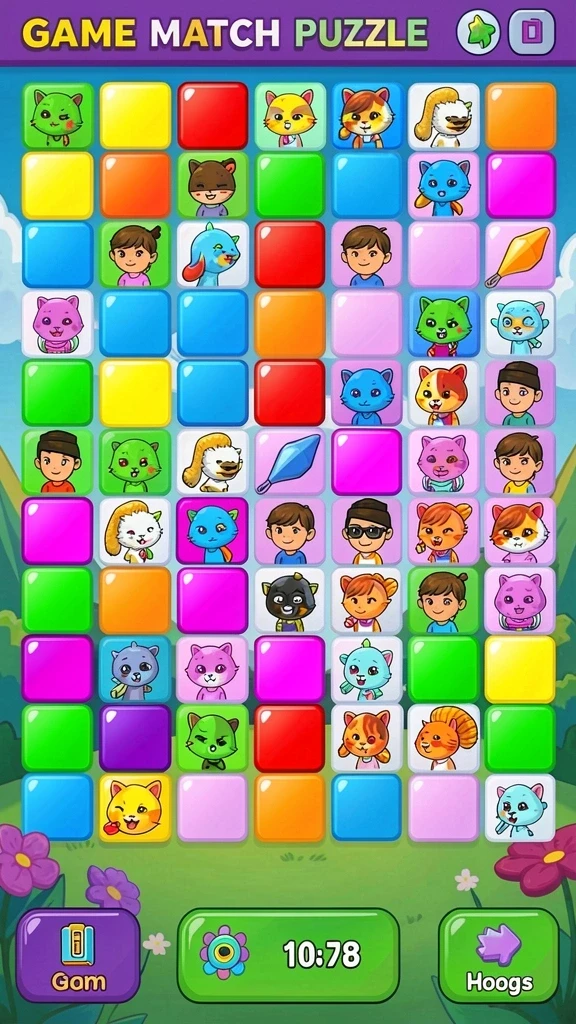Select the orange cat with fan shell tile
Image resolution: width=576 pixels, height=1024 pixels.
pyautogui.click(x=443, y=738)
